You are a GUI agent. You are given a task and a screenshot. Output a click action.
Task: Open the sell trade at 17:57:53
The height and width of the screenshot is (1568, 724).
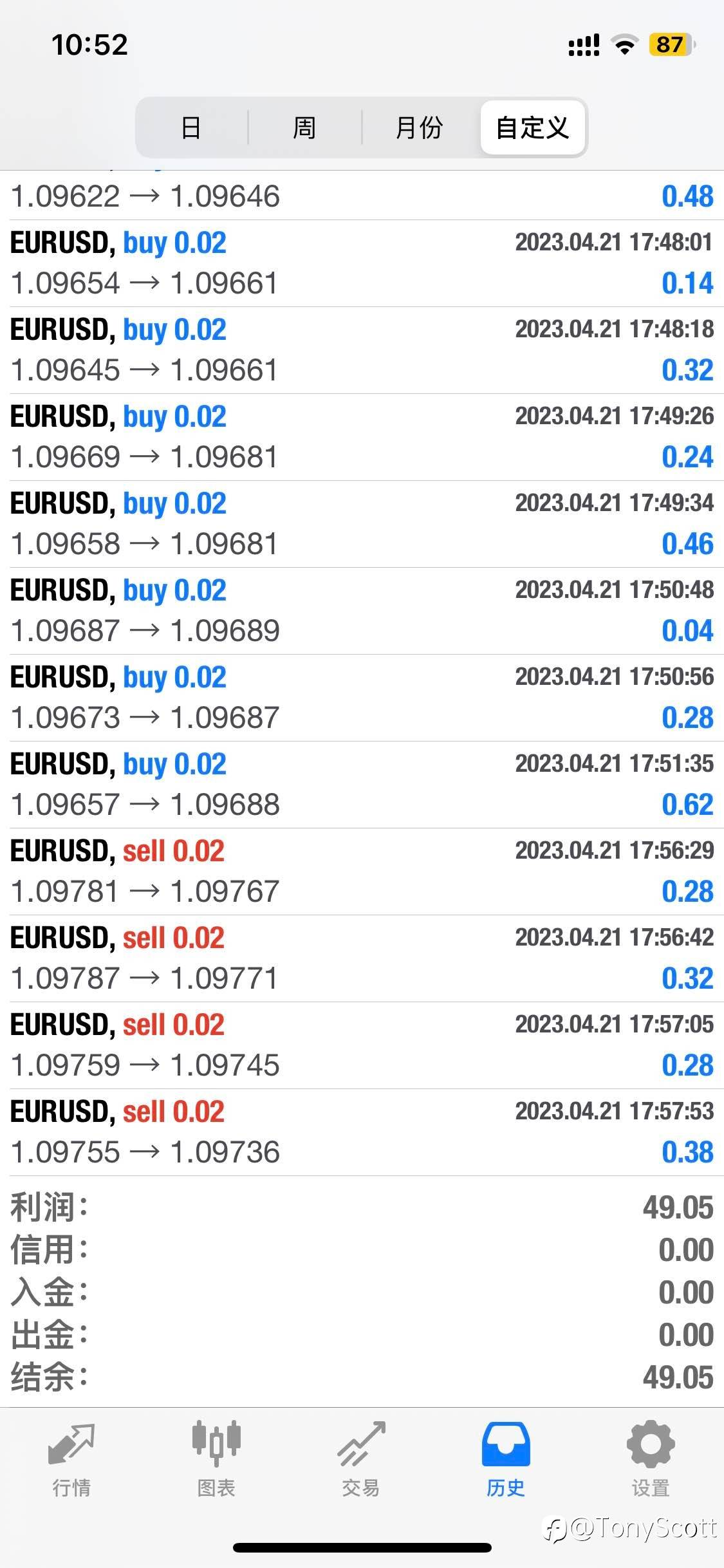pyautogui.click(x=362, y=1132)
